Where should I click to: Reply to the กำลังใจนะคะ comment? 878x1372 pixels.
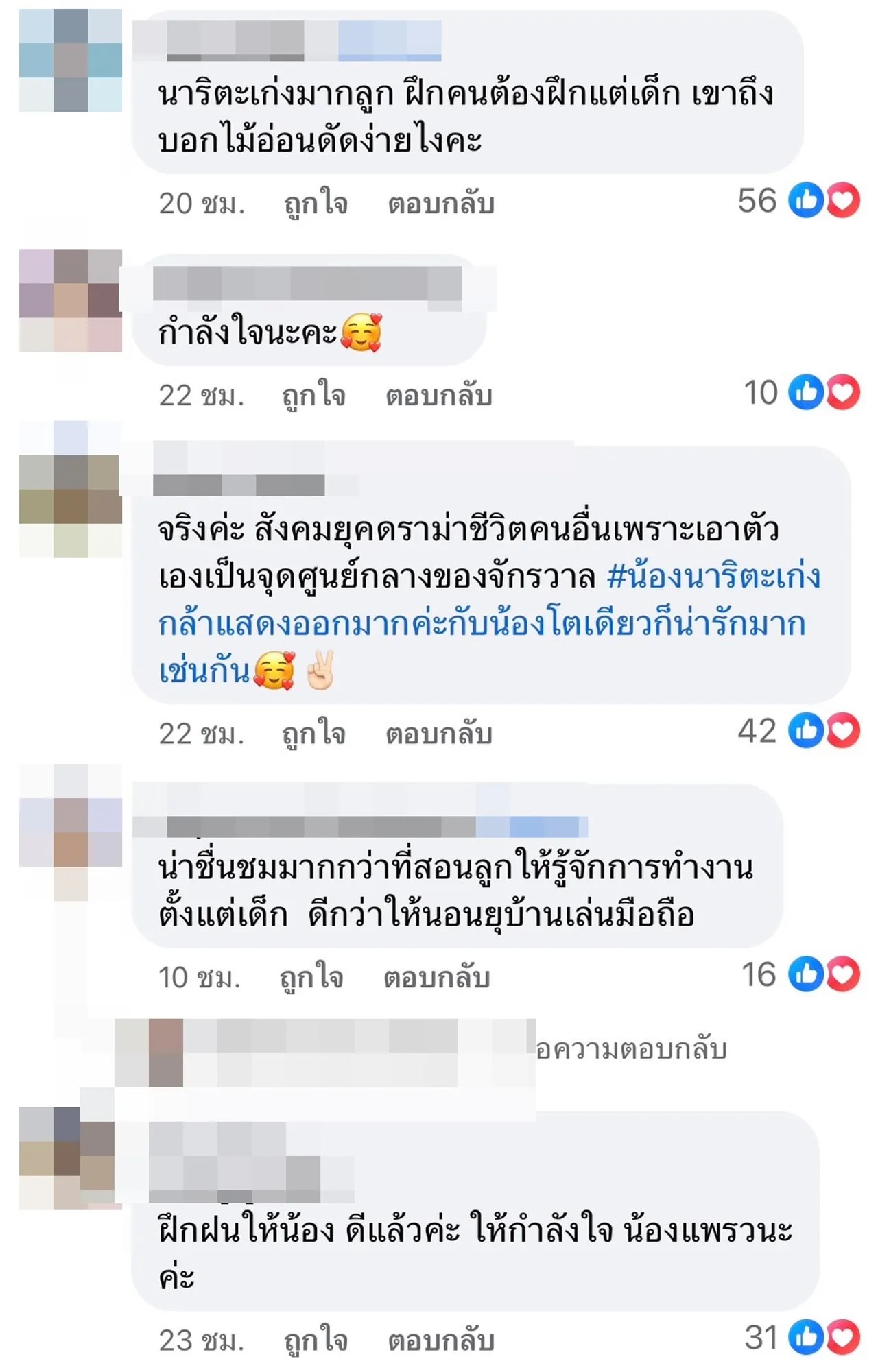(439, 395)
